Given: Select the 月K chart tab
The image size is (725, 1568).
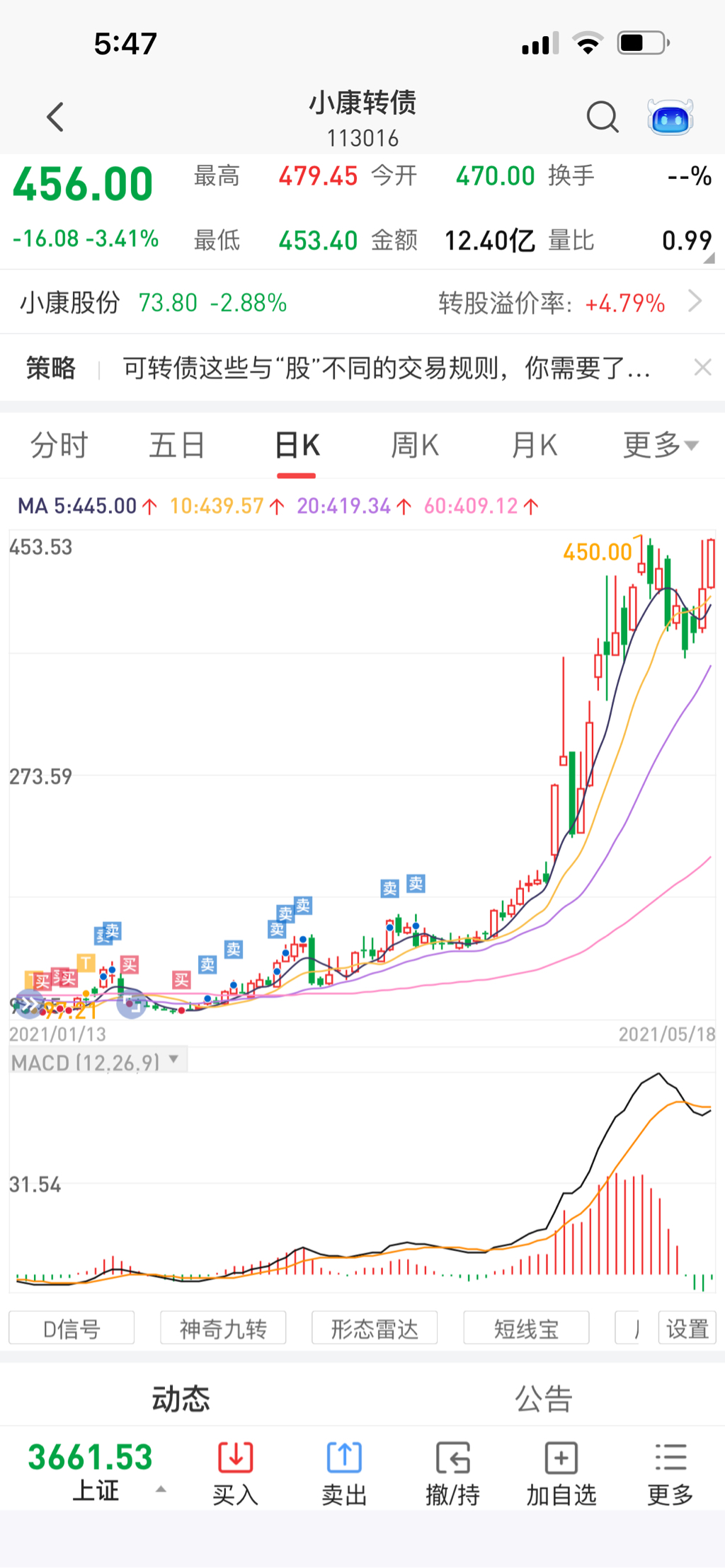Looking at the screenshot, I should click(534, 446).
